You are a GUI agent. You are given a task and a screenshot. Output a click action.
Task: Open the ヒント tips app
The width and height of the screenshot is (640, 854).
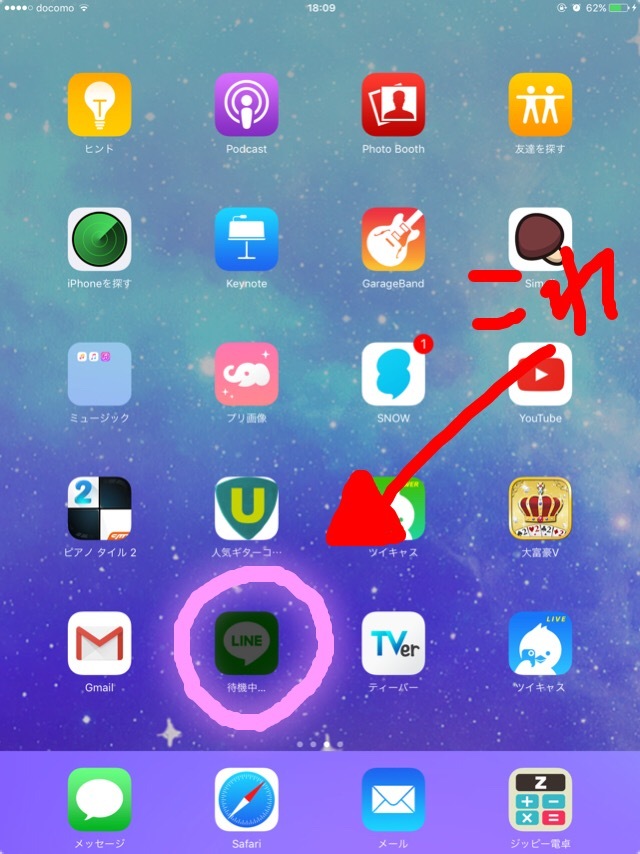coord(99,105)
